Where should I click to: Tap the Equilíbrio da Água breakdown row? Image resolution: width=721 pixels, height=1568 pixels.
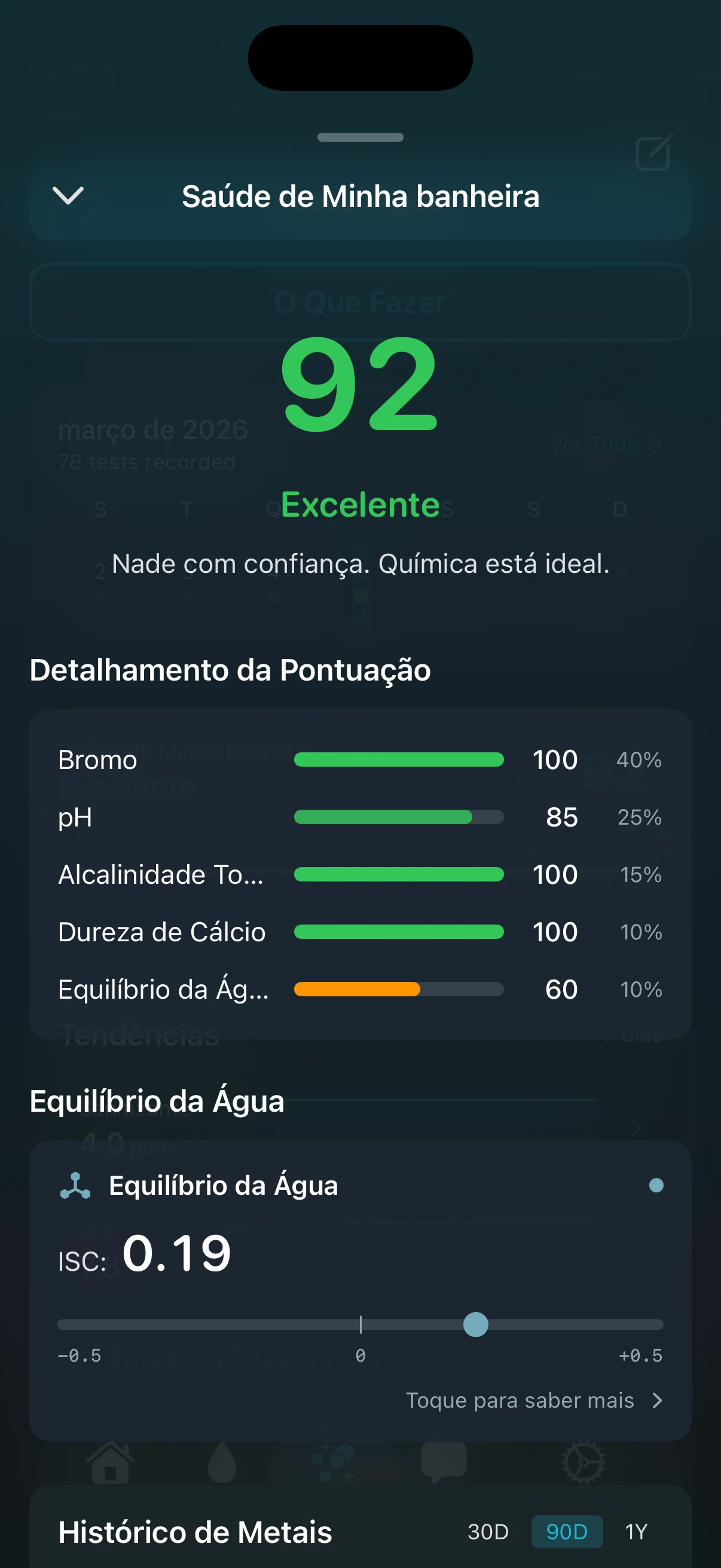click(x=360, y=990)
